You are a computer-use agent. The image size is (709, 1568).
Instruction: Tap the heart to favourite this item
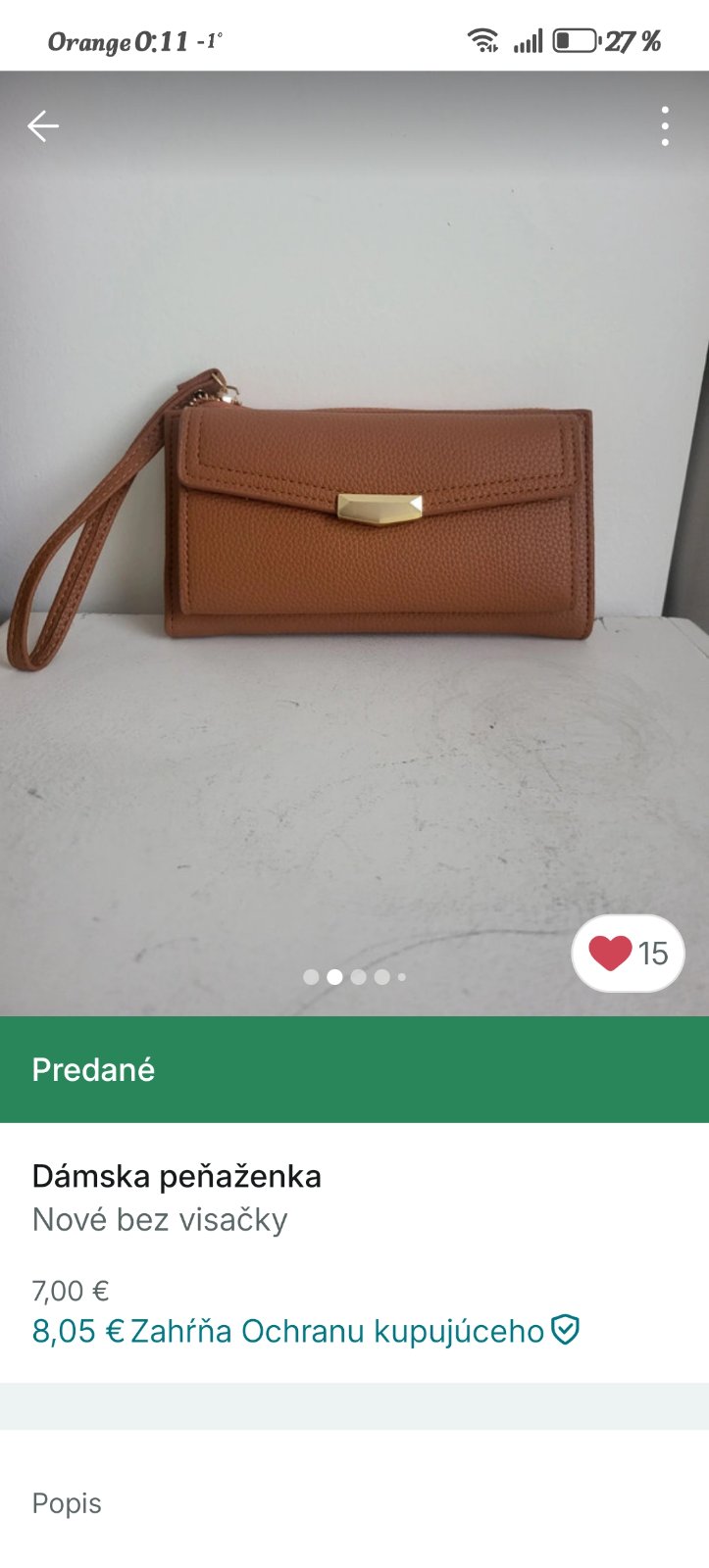coord(611,953)
